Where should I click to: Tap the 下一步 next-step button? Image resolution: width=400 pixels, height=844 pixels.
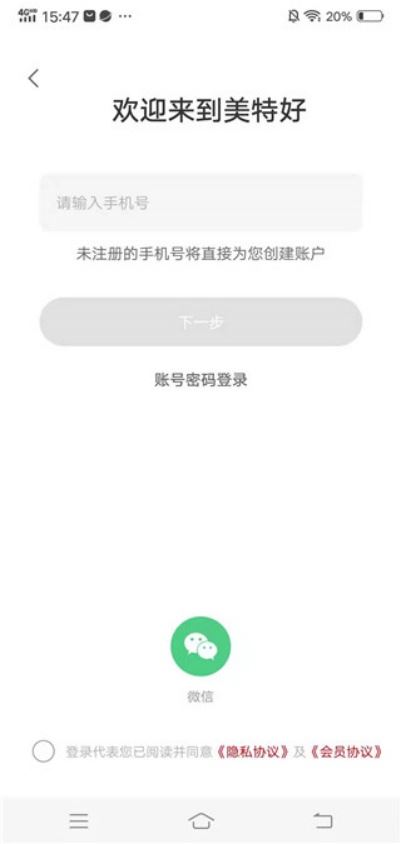point(201,322)
